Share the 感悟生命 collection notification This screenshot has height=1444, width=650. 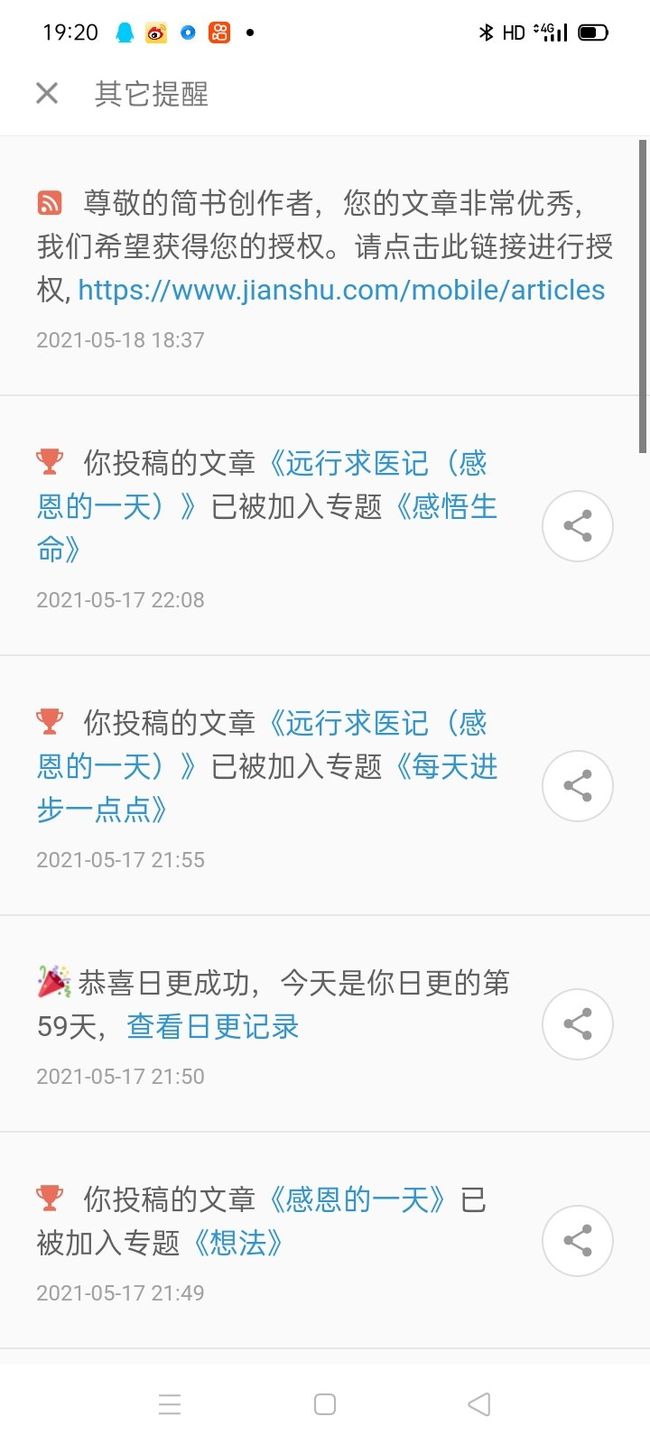click(578, 526)
